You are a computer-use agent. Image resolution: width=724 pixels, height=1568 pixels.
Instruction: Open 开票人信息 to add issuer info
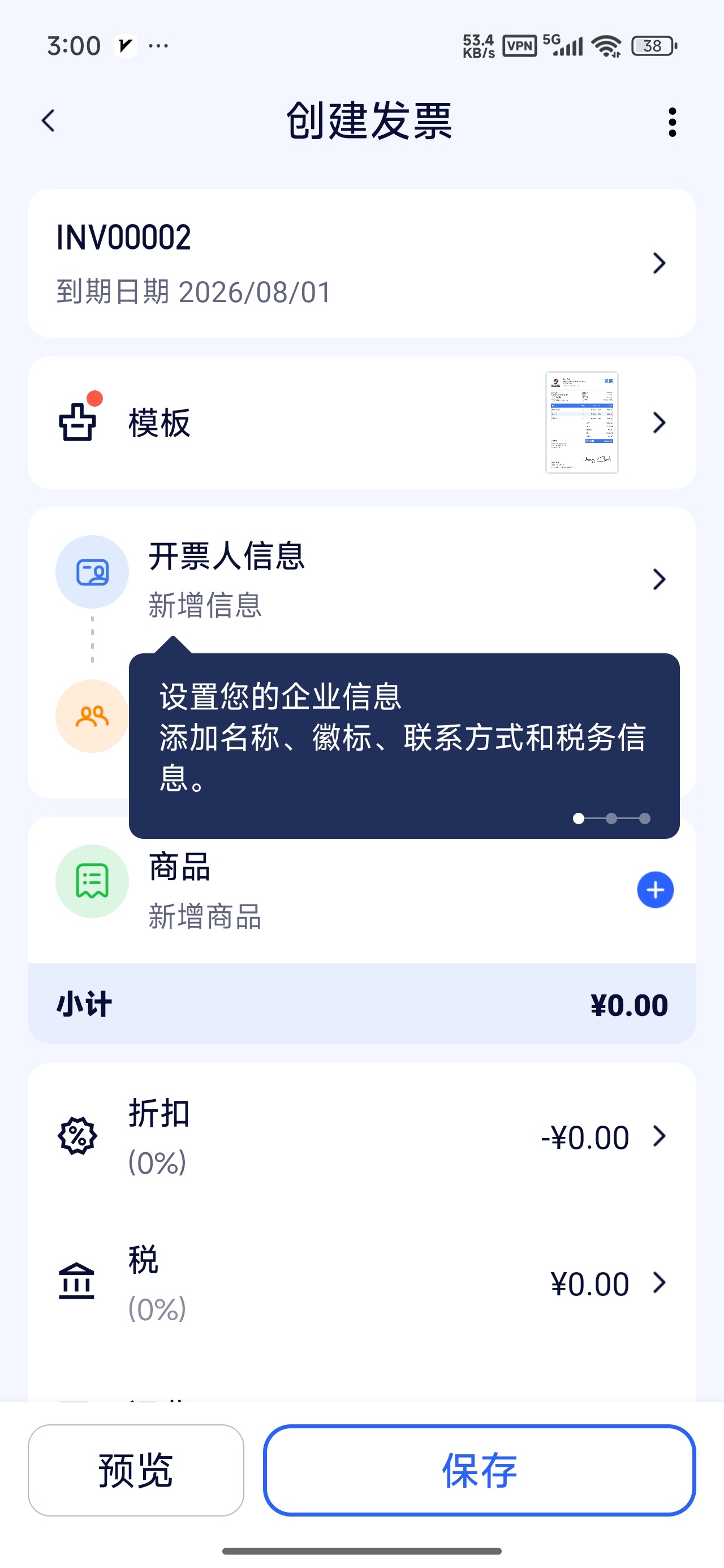[x=361, y=578]
